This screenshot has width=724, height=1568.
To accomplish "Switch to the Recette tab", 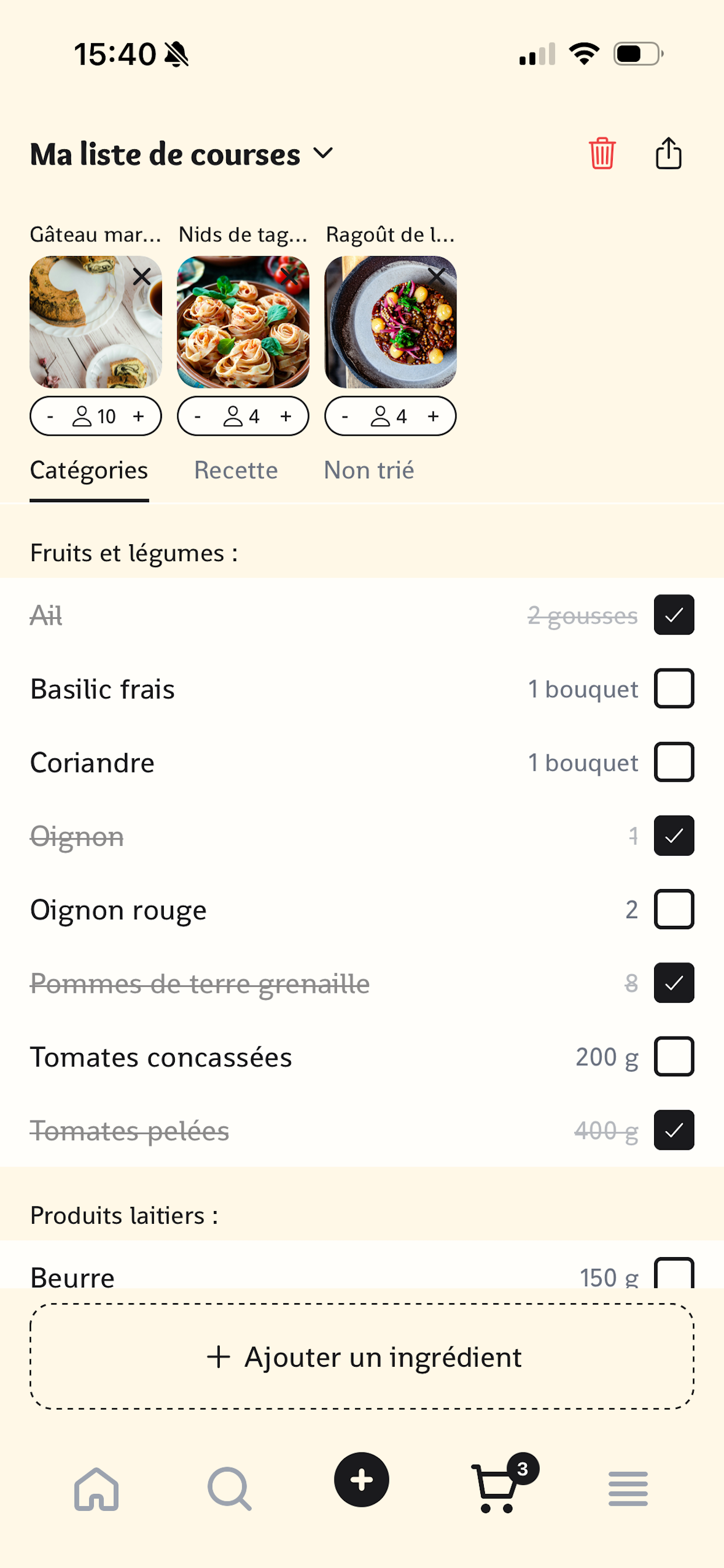I will 236,470.
